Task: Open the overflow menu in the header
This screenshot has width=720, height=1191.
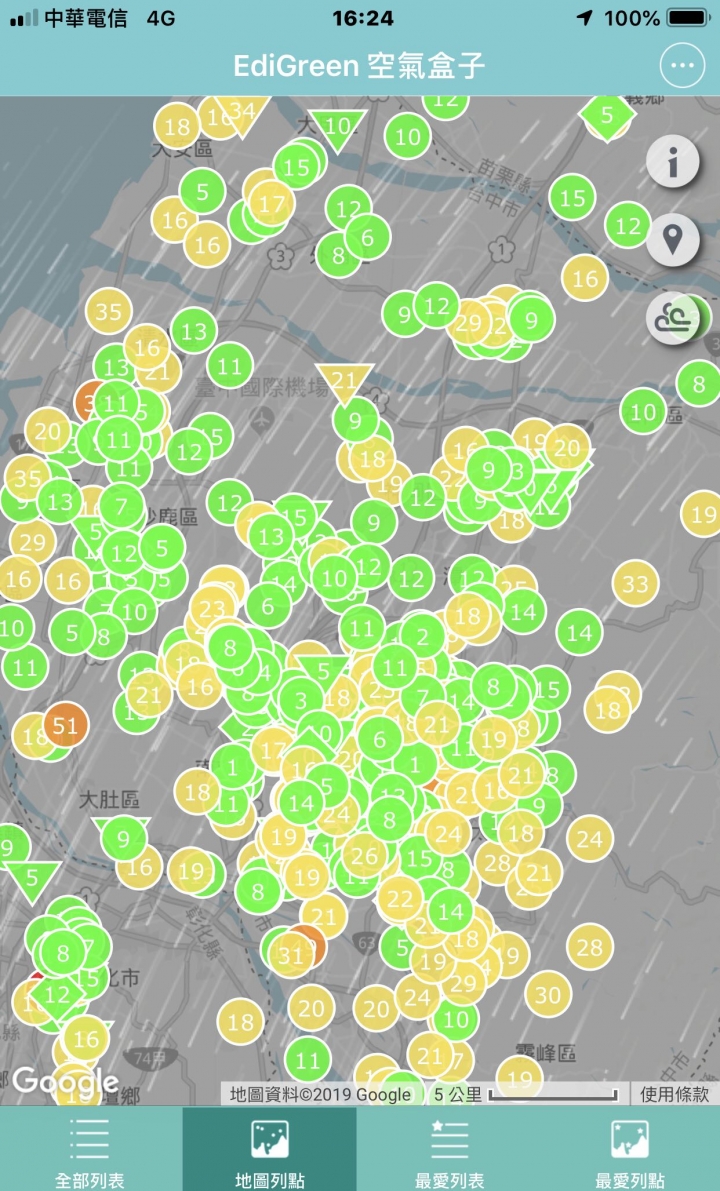Action: pos(682,66)
